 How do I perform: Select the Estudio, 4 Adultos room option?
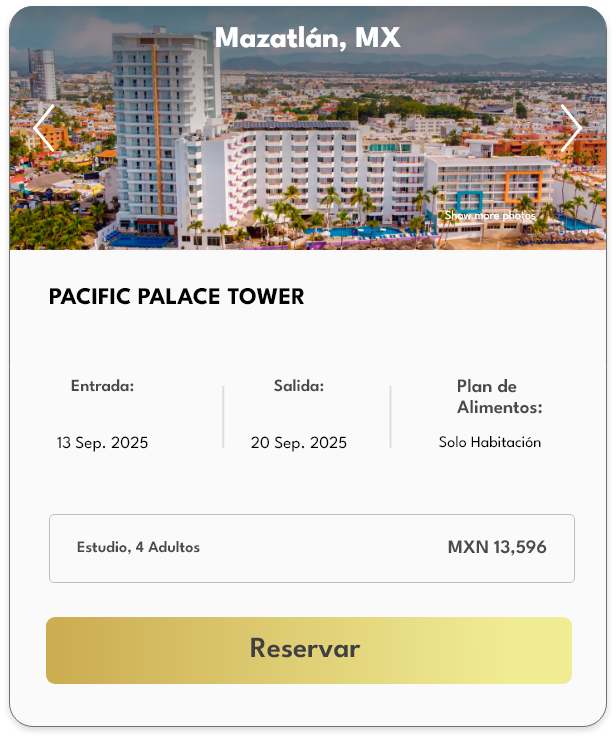pyautogui.click(x=311, y=548)
